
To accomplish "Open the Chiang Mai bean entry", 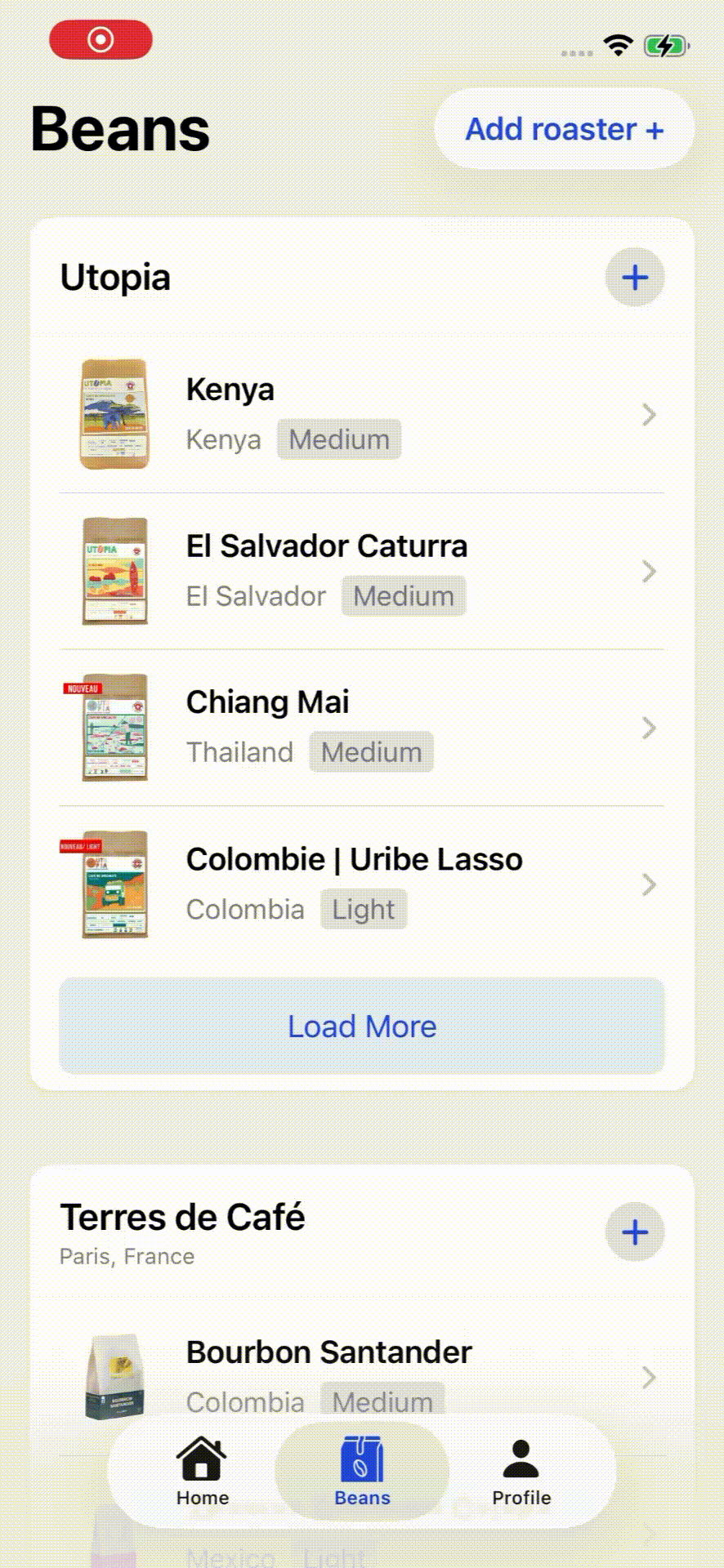I will pyautogui.click(x=361, y=728).
